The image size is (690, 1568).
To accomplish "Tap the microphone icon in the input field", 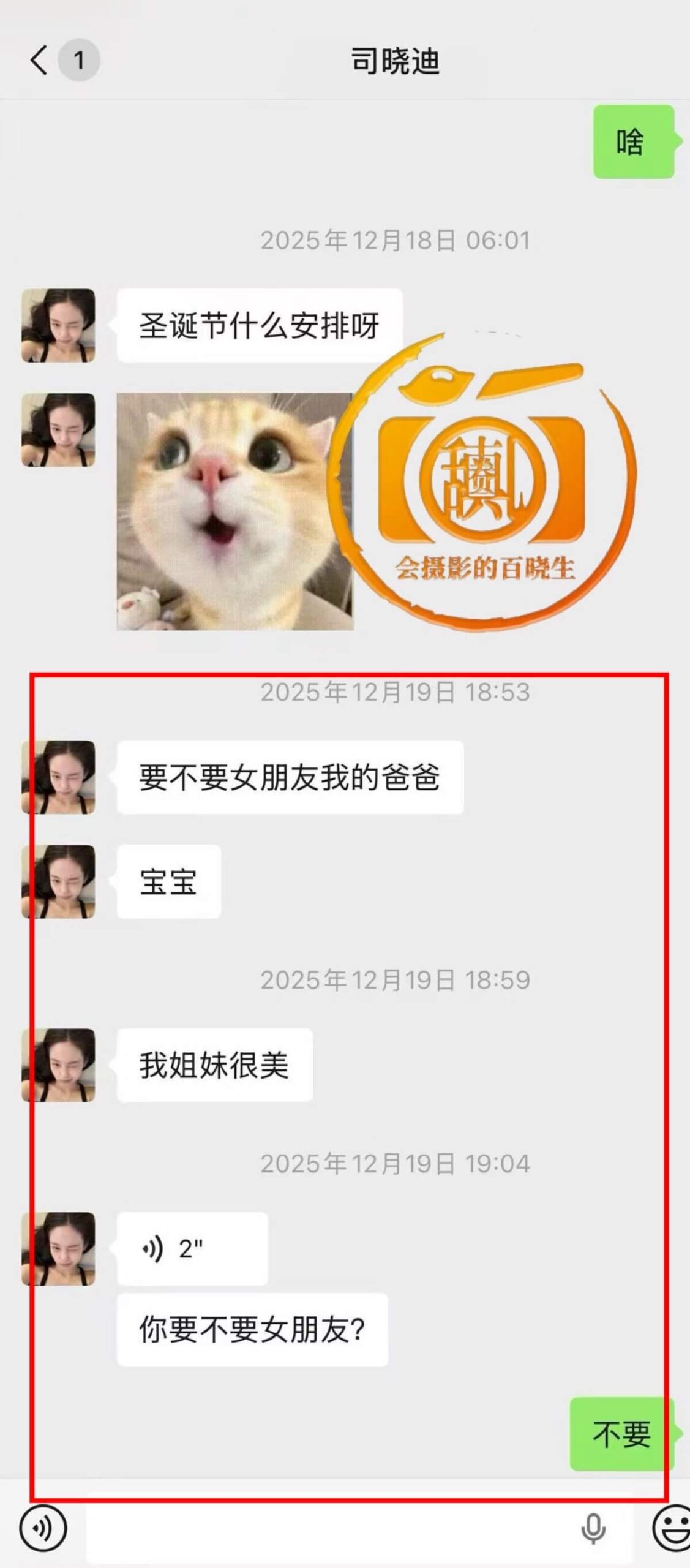I will [x=593, y=1529].
